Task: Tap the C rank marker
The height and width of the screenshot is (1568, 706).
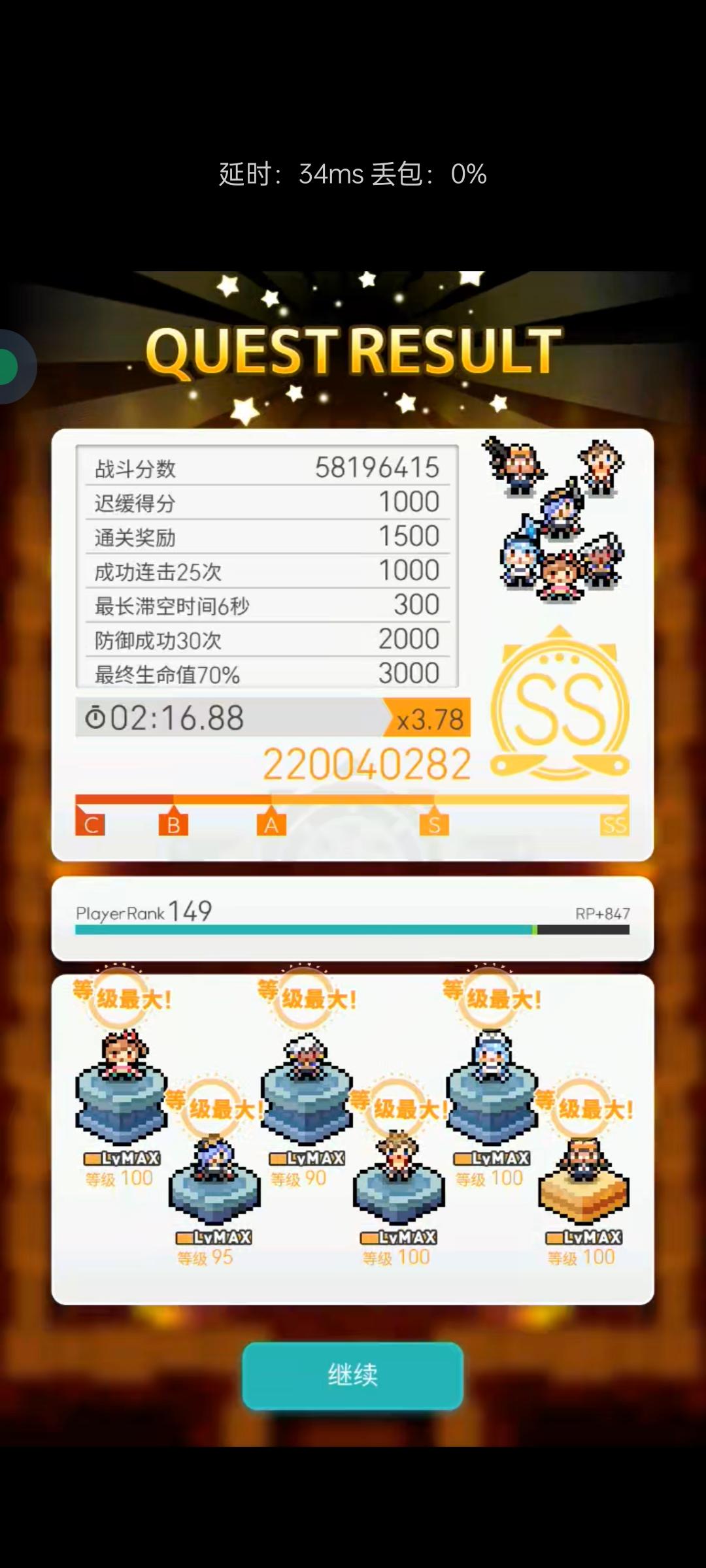Action: pyautogui.click(x=90, y=823)
